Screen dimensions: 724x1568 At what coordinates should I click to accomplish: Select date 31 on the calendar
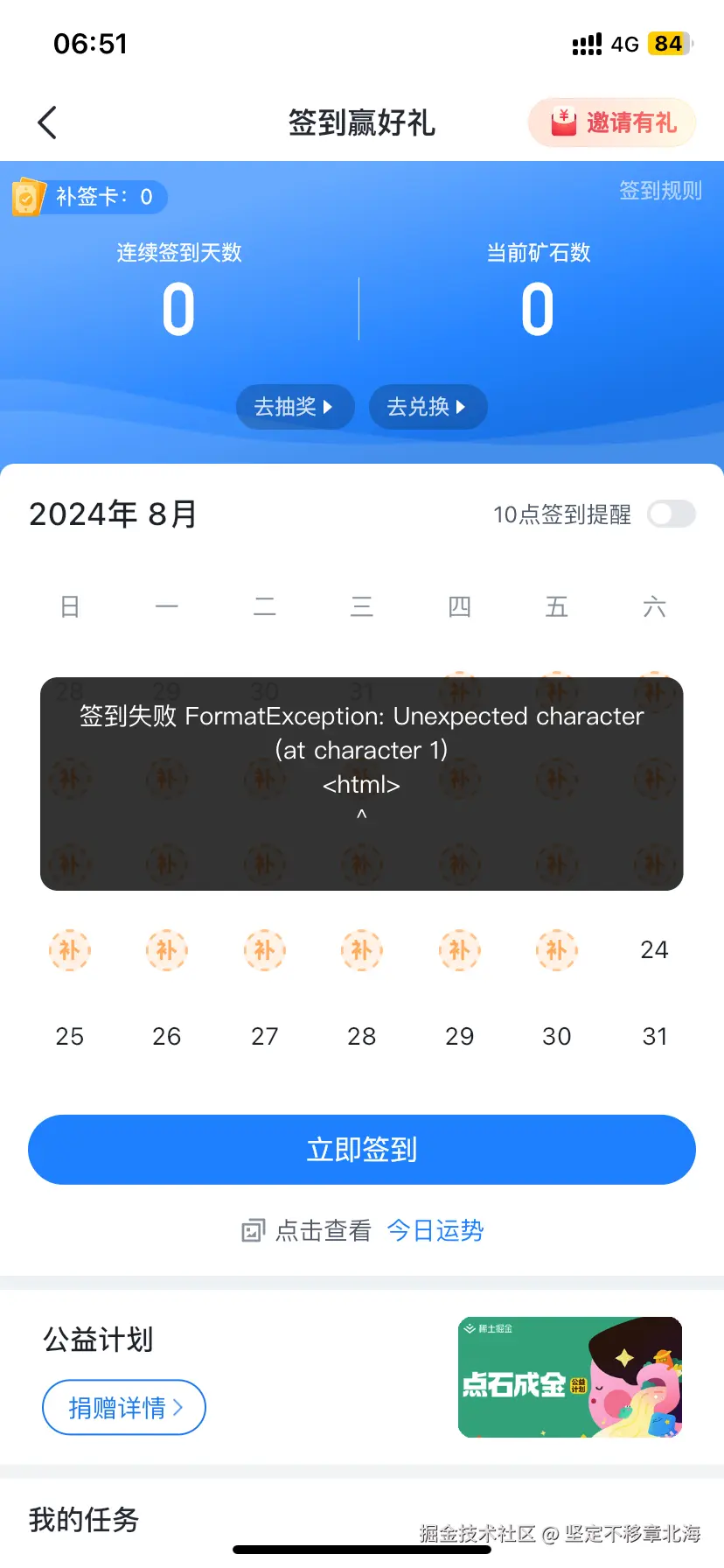(x=654, y=1036)
